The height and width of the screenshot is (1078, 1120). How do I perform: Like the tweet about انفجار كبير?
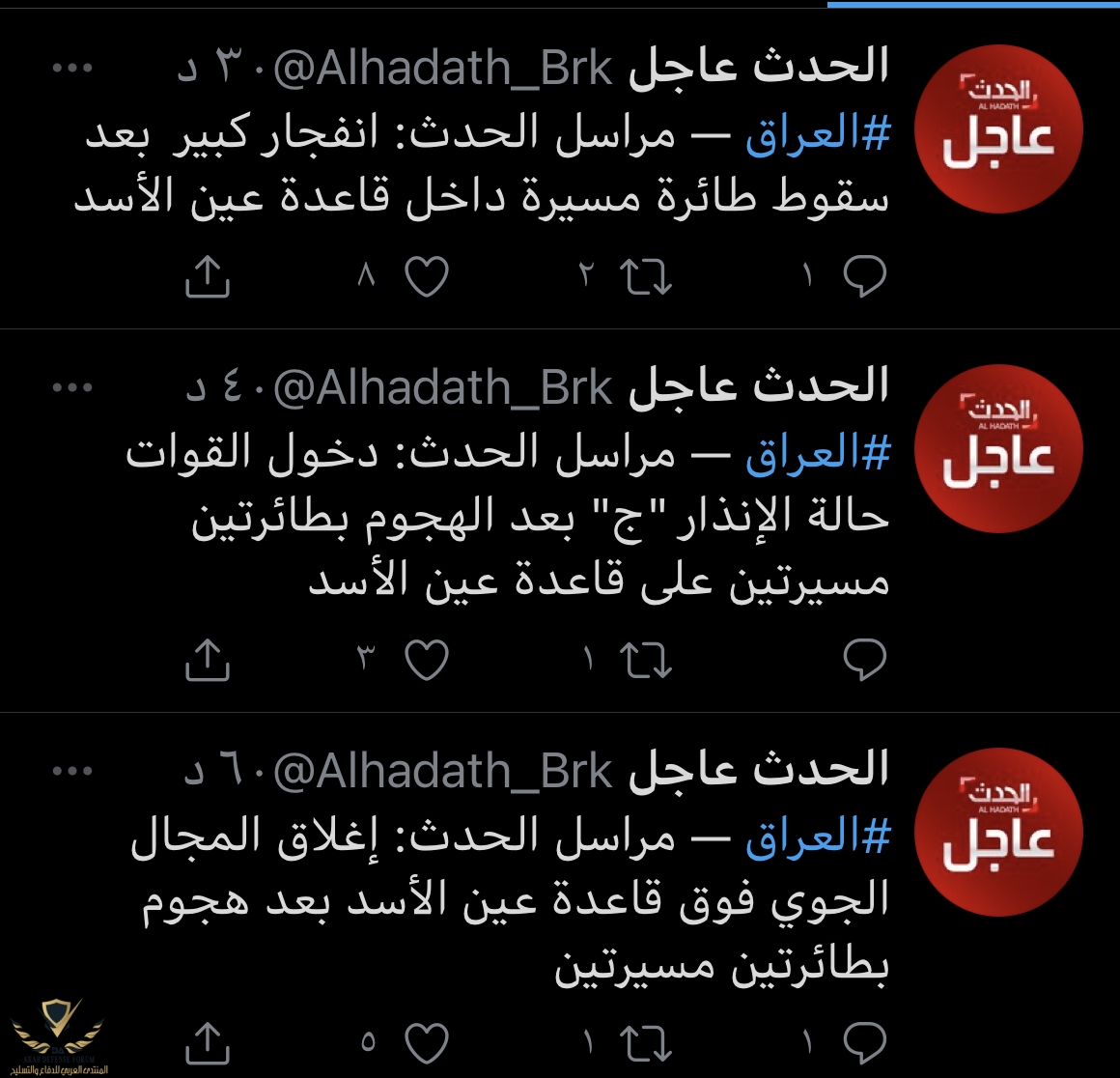point(427,277)
